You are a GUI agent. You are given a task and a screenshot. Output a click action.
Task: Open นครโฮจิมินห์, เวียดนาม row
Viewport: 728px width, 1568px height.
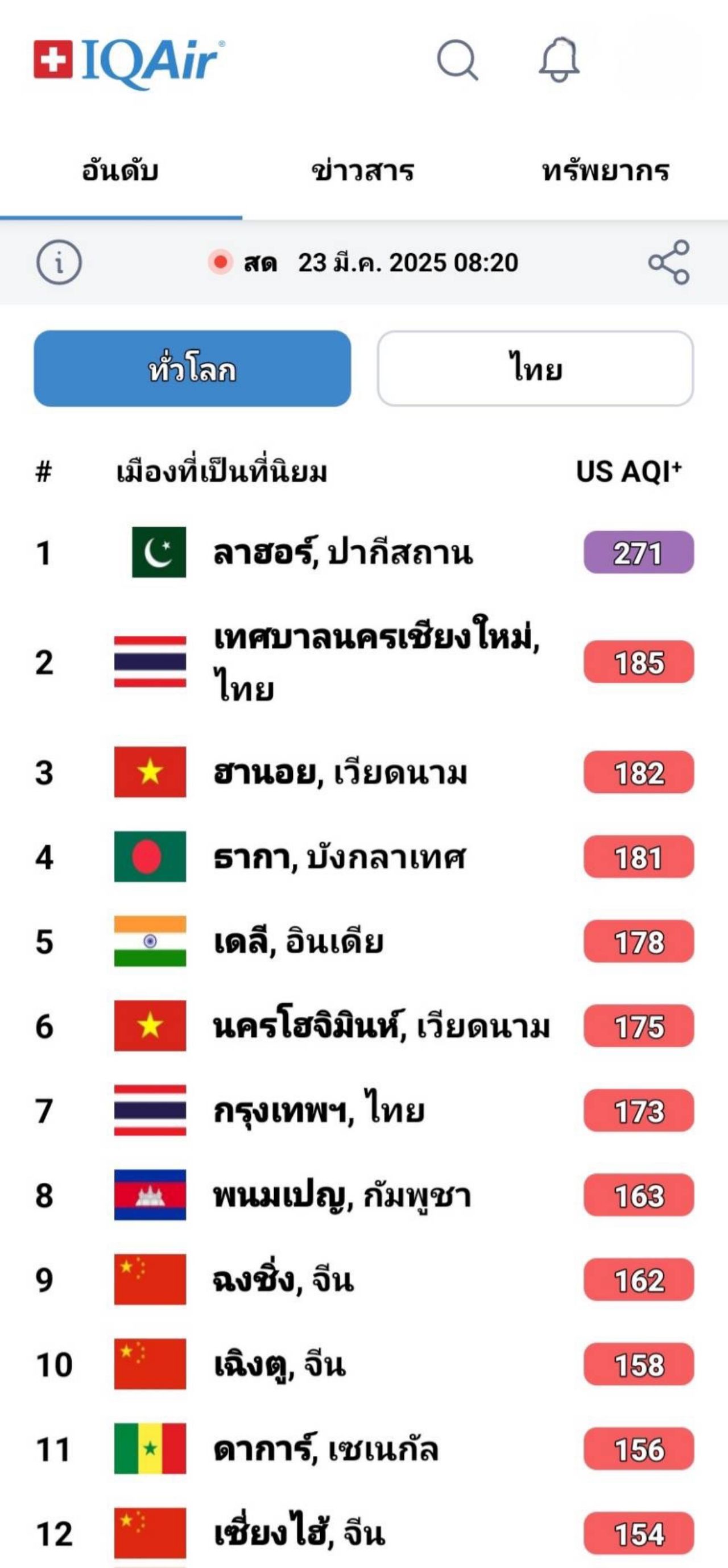pos(381,1026)
